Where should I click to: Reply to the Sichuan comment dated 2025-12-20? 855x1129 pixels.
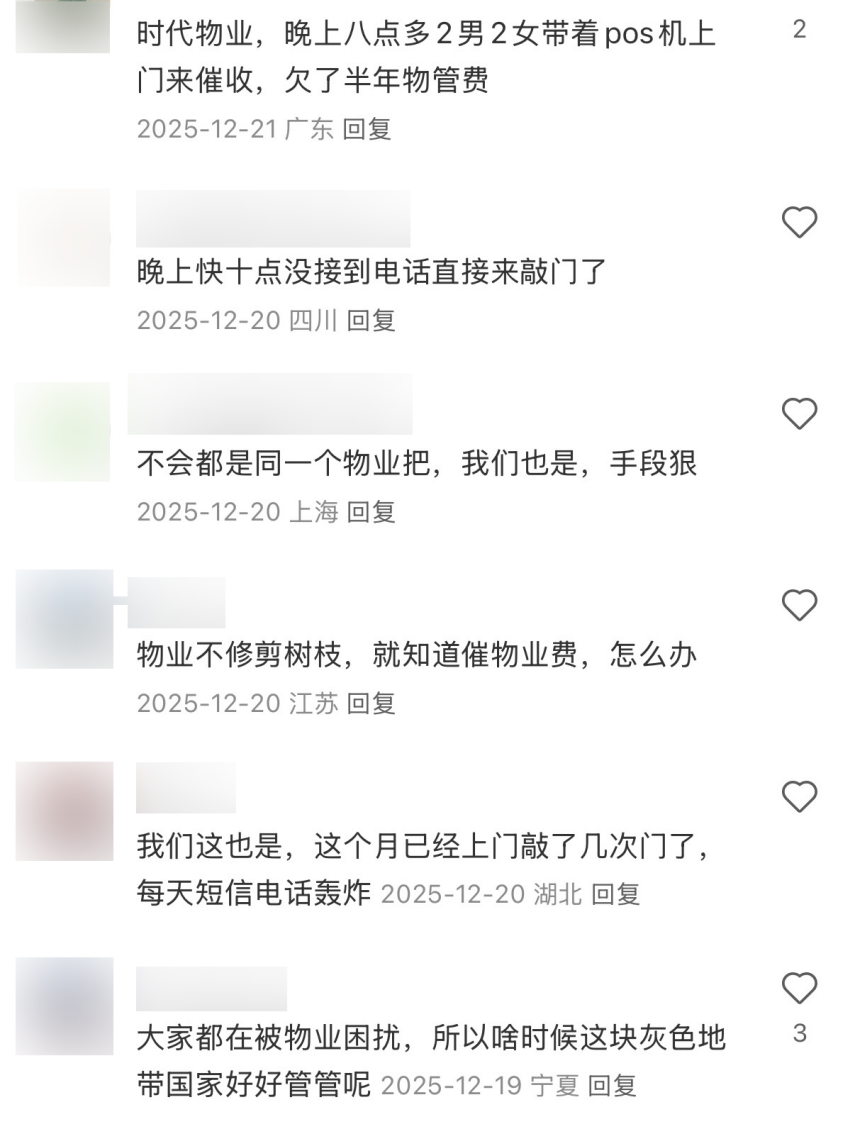pyautogui.click(x=371, y=320)
